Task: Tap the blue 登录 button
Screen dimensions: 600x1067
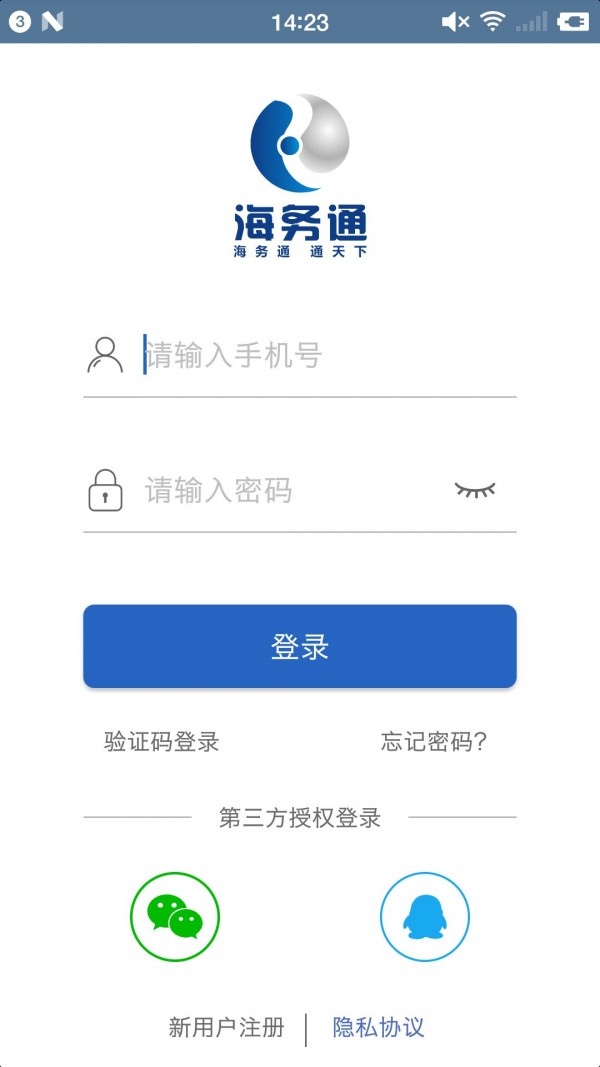Action: tap(300, 646)
